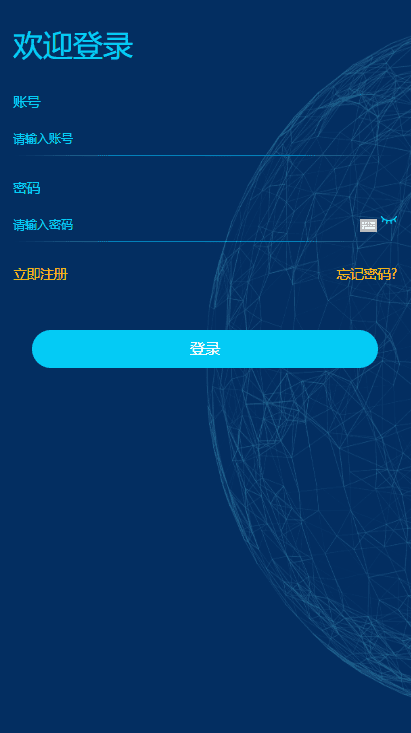This screenshot has width=411, height=733.
Task: Open the keyboard icon in password field
Action: [x=368, y=225]
